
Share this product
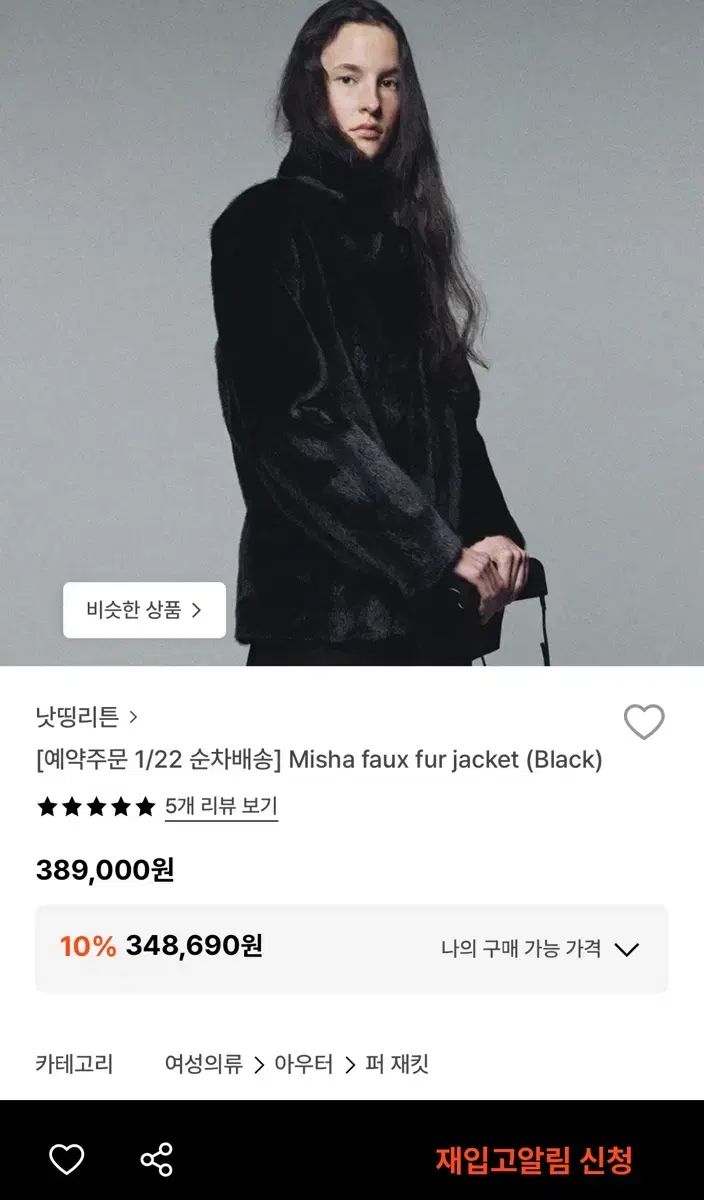pyautogui.click(x=156, y=1160)
